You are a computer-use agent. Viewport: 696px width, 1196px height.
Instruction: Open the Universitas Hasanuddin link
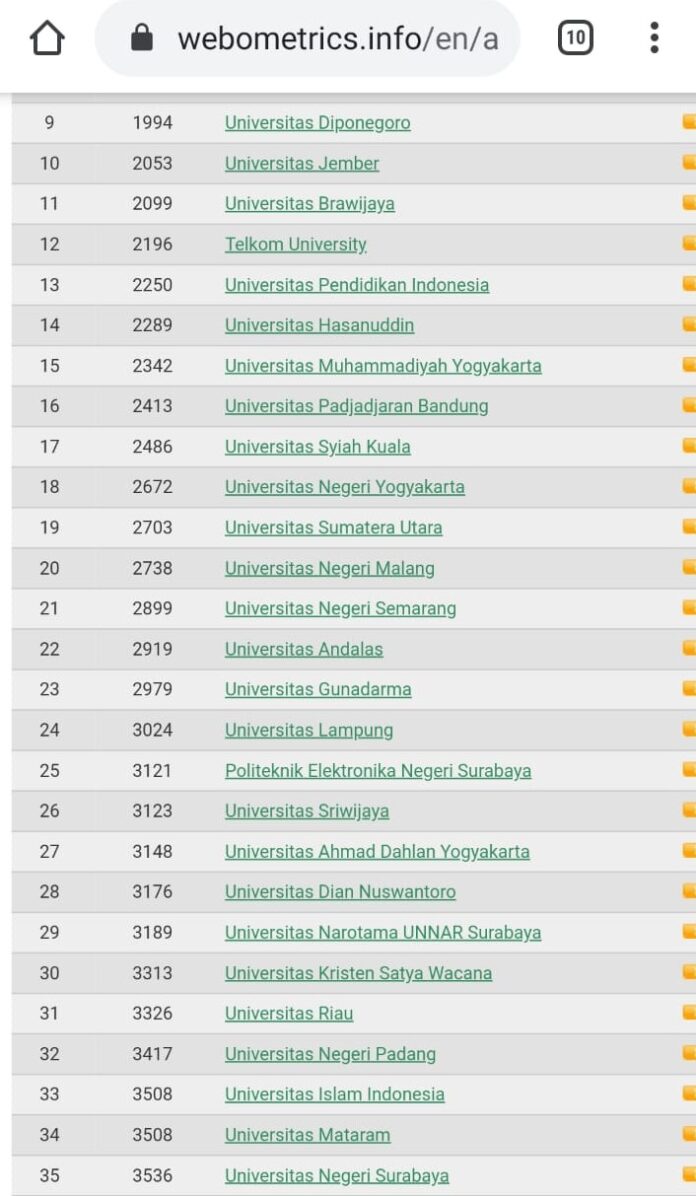pyautogui.click(x=319, y=325)
